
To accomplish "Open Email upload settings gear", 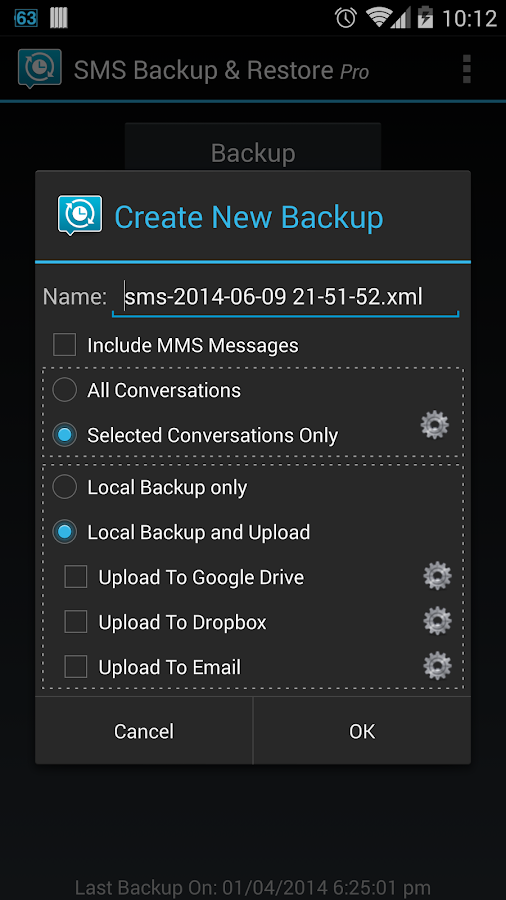I will [x=437, y=666].
